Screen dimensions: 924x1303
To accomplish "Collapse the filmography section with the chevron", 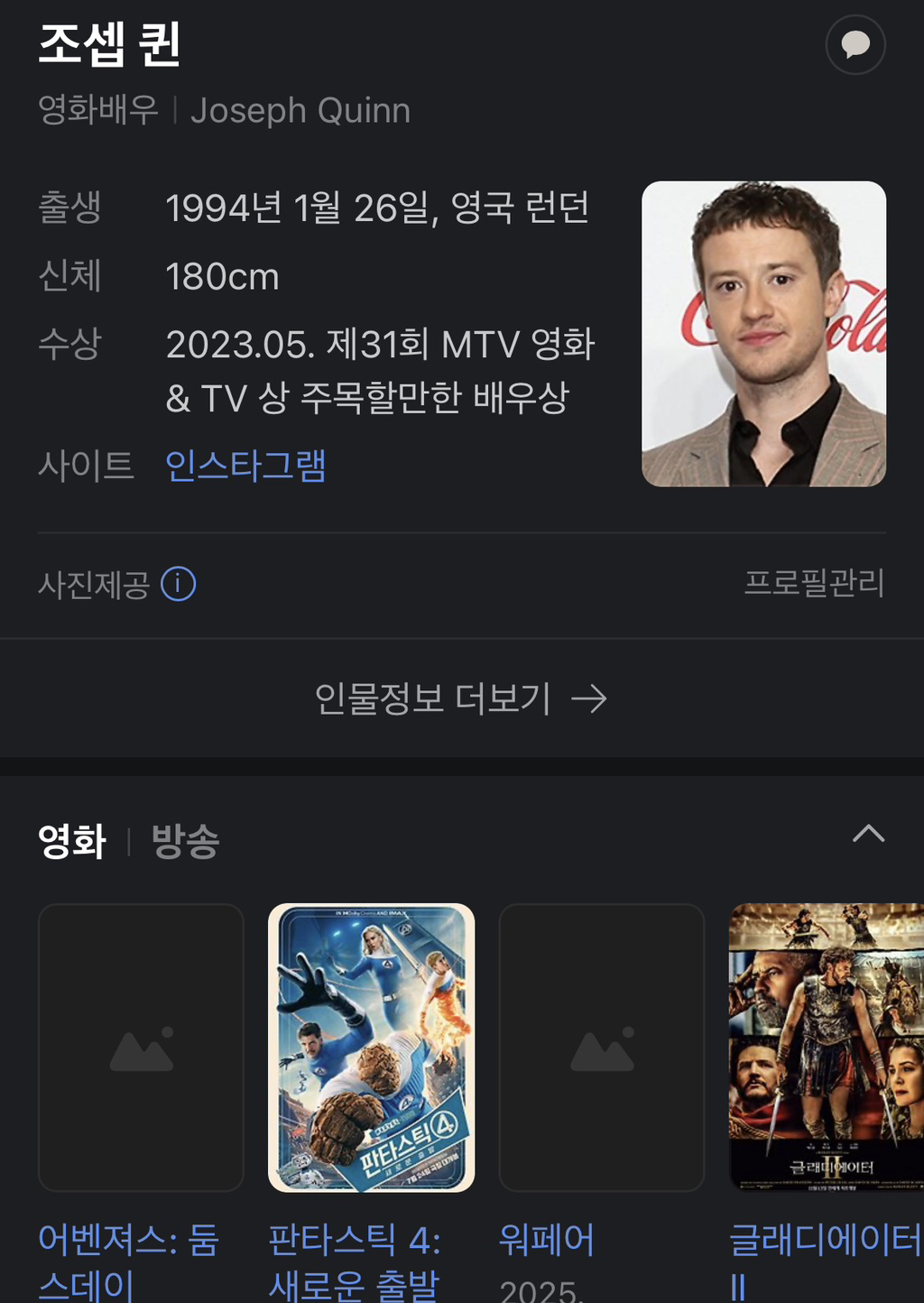I will pos(868,834).
